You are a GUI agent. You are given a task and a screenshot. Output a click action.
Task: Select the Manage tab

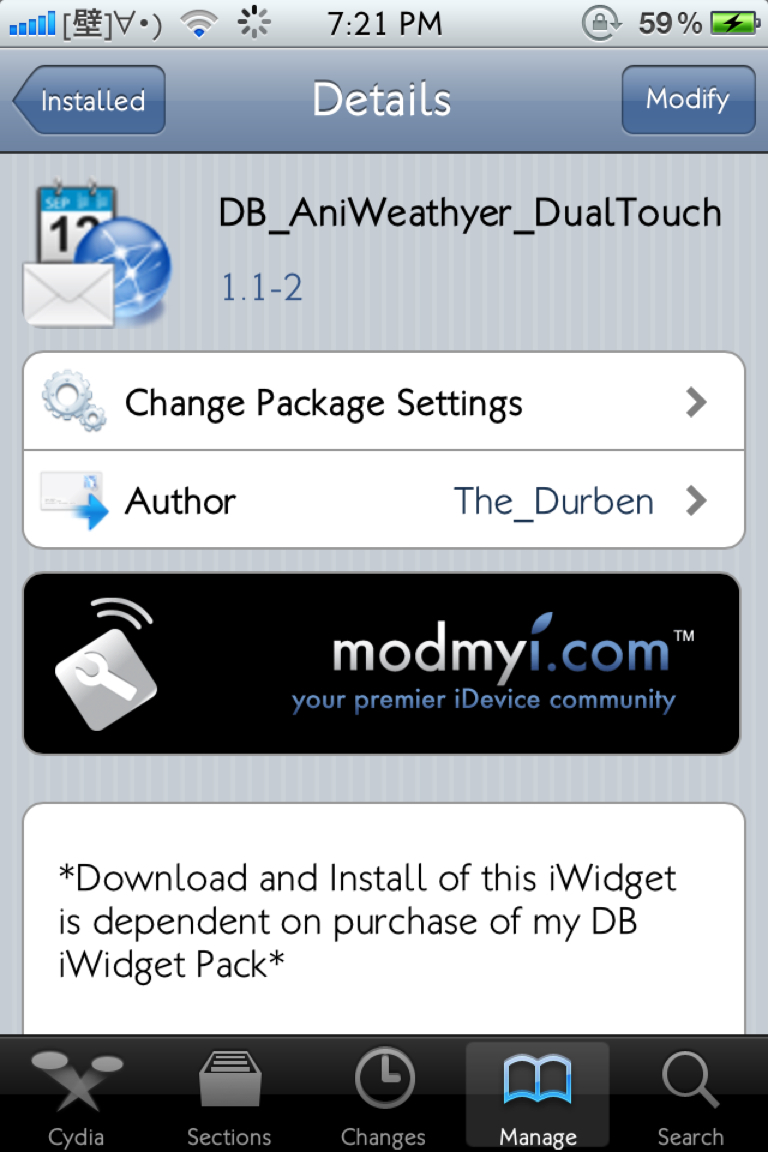click(x=537, y=1097)
